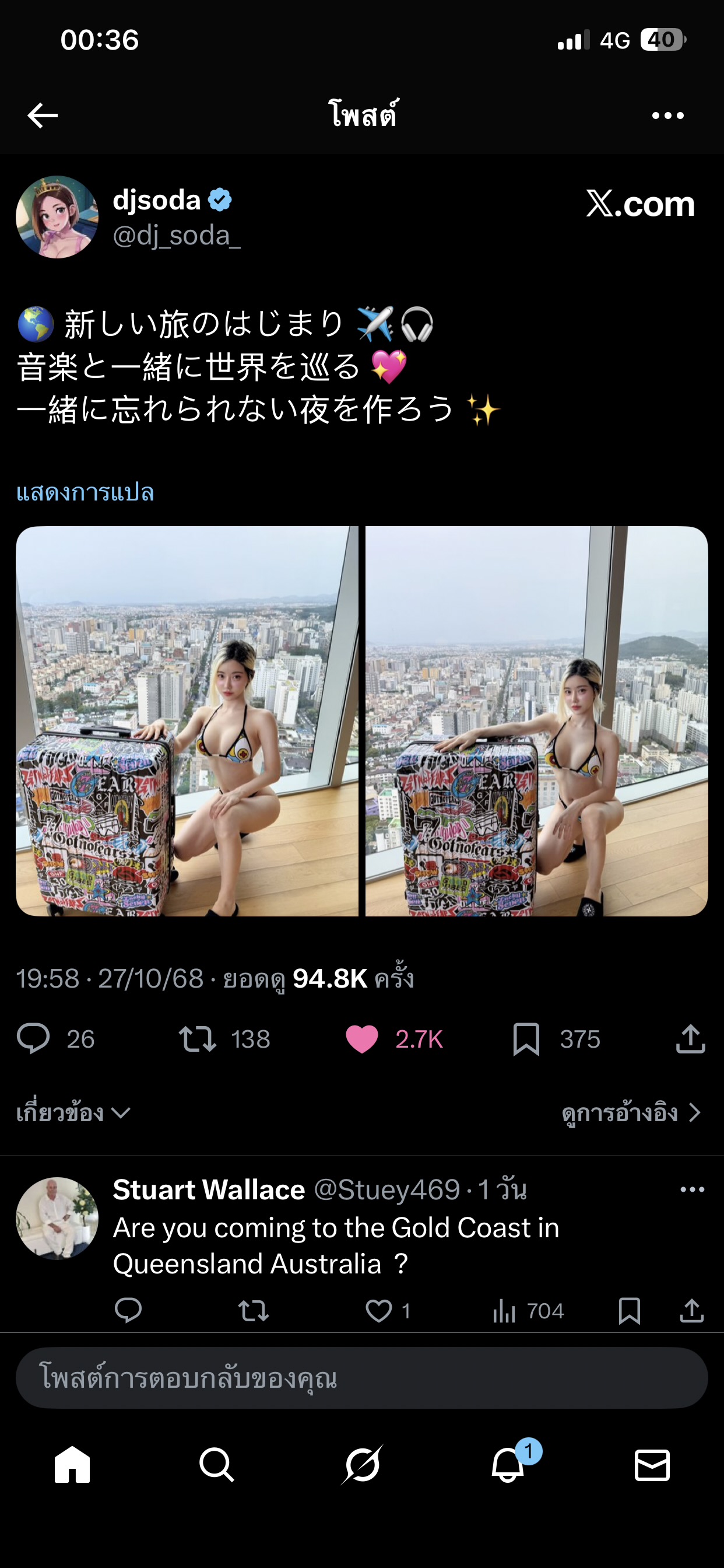Reply to djsoda's post via comment icon
Screen dimensions: 724x1568
(x=33, y=1038)
